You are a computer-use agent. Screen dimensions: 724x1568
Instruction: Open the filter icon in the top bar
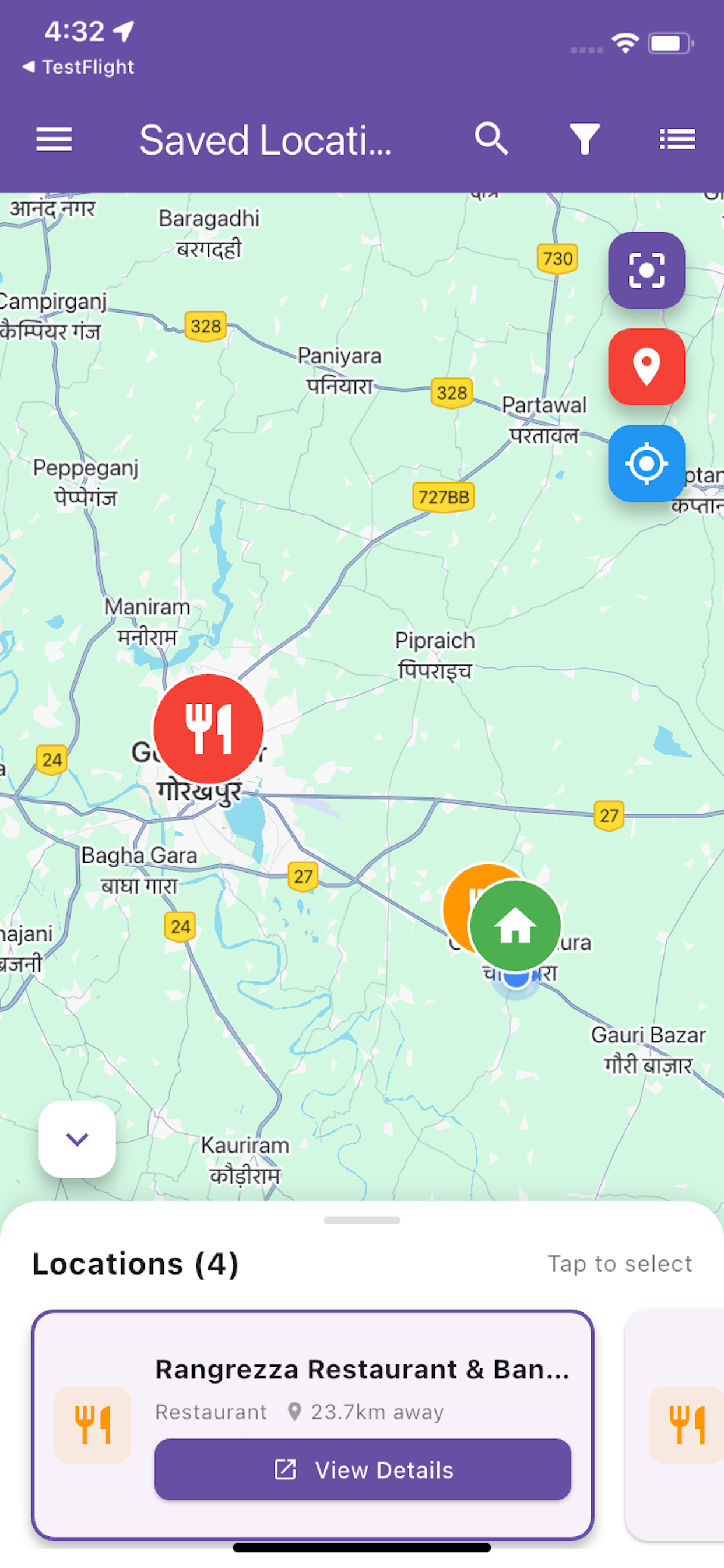(584, 139)
